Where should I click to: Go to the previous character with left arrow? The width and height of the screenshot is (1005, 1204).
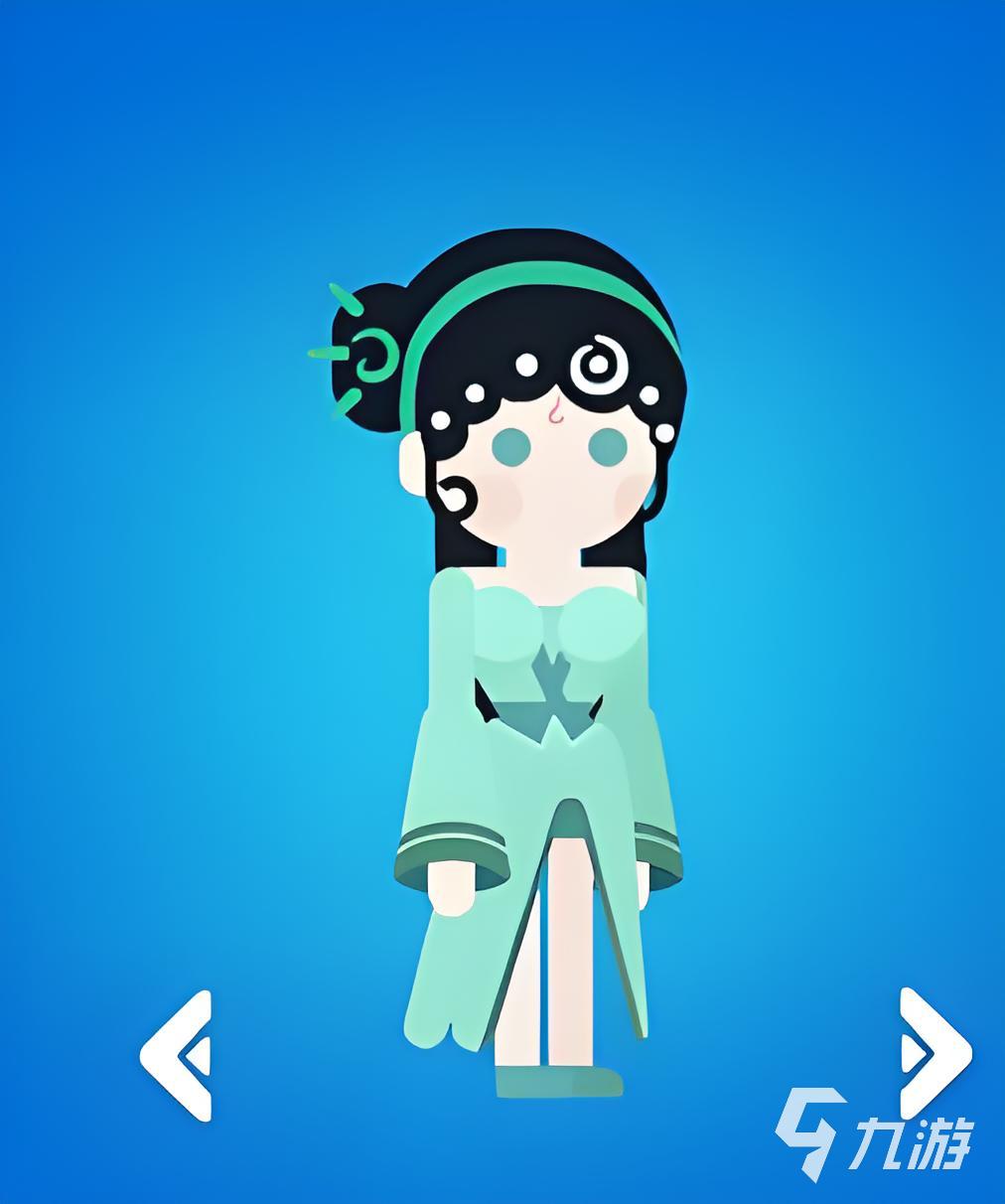tap(178, 1055)
